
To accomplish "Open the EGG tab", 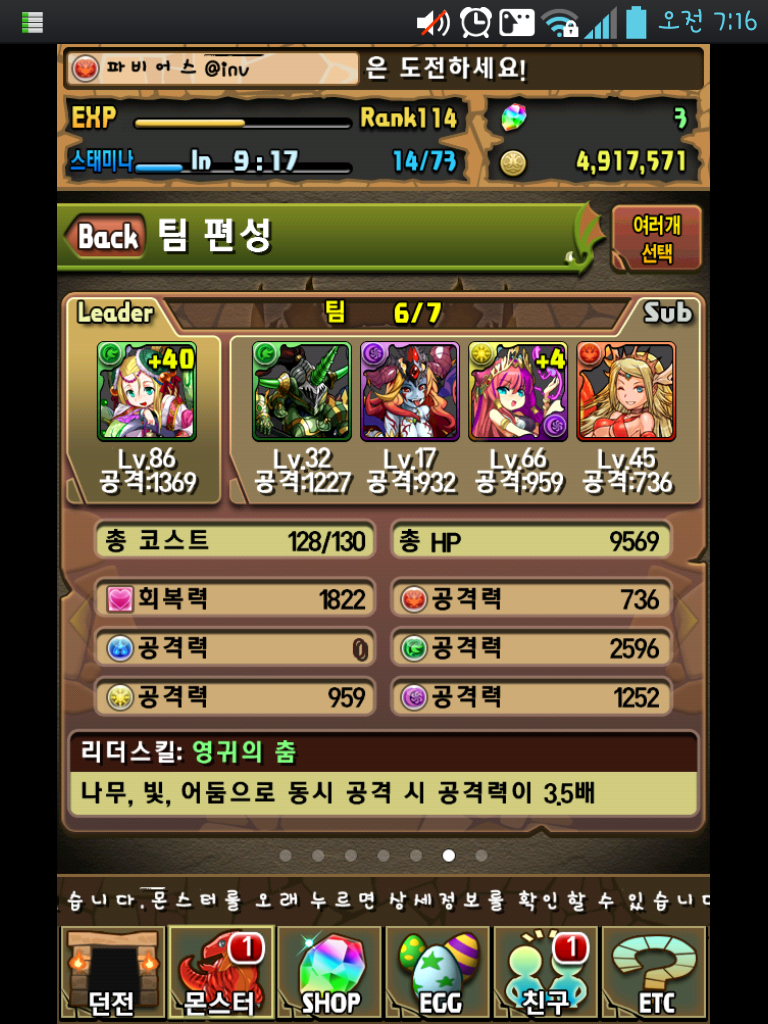I will pyautogui.click(x=440, y=973).
